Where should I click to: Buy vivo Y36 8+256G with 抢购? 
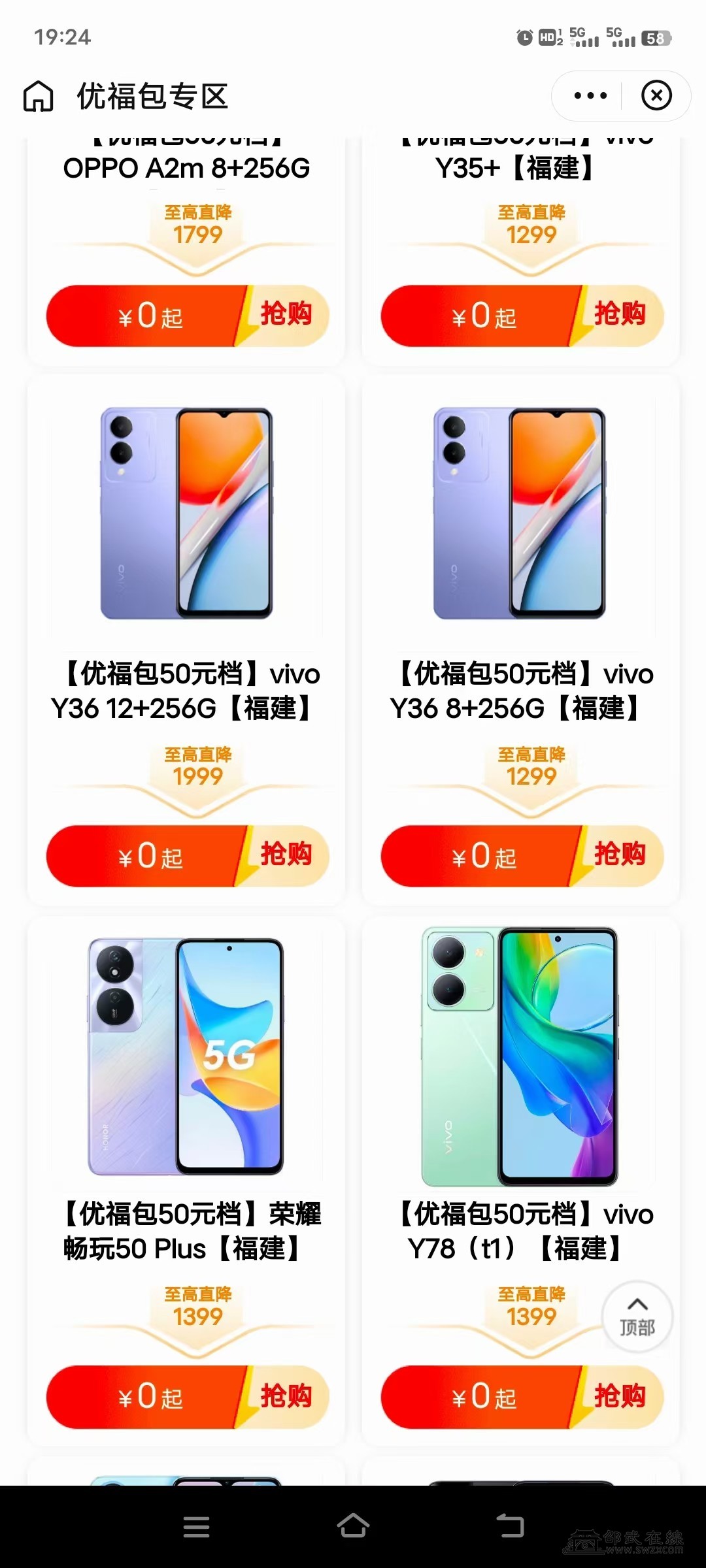pyautogui.click(x=619, y=855)
